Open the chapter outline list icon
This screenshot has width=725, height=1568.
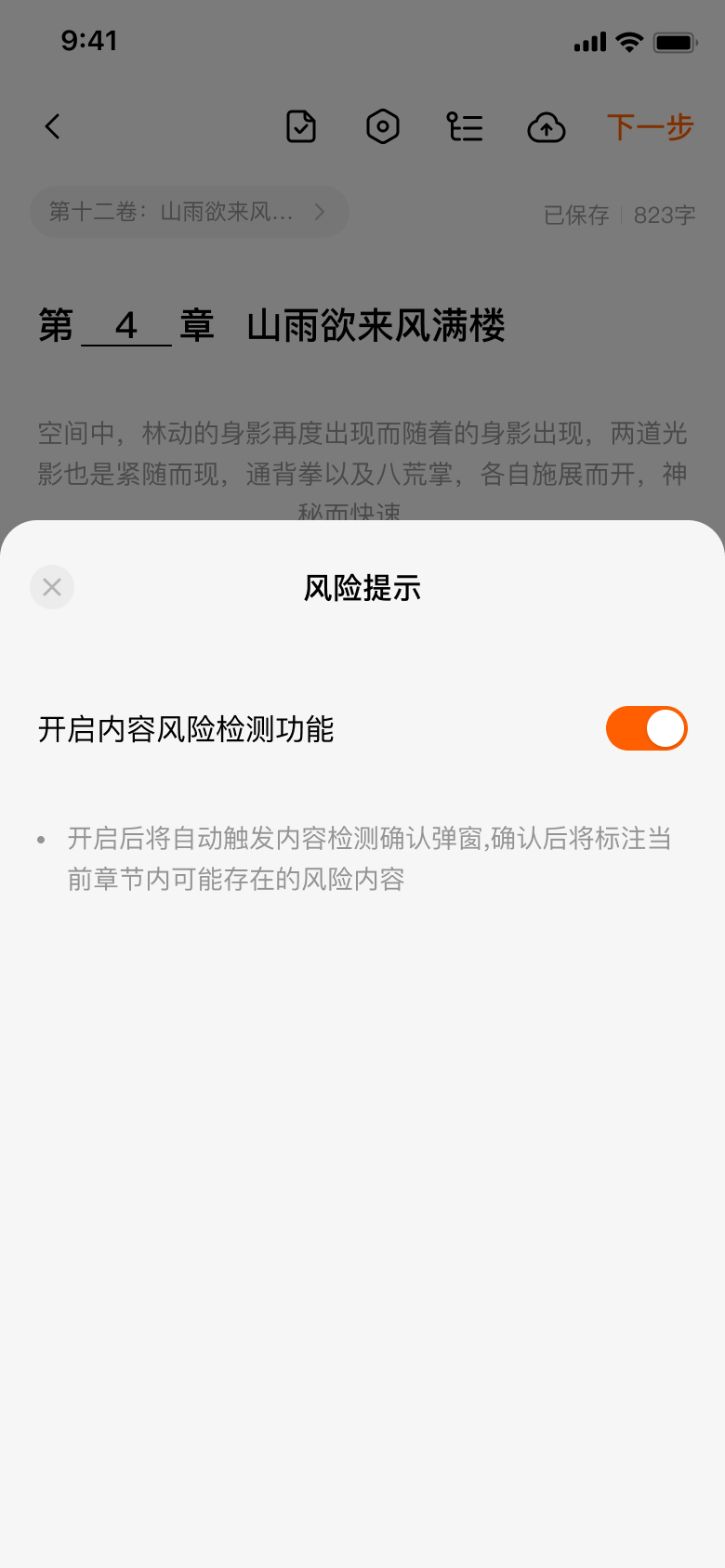(464, 127)
